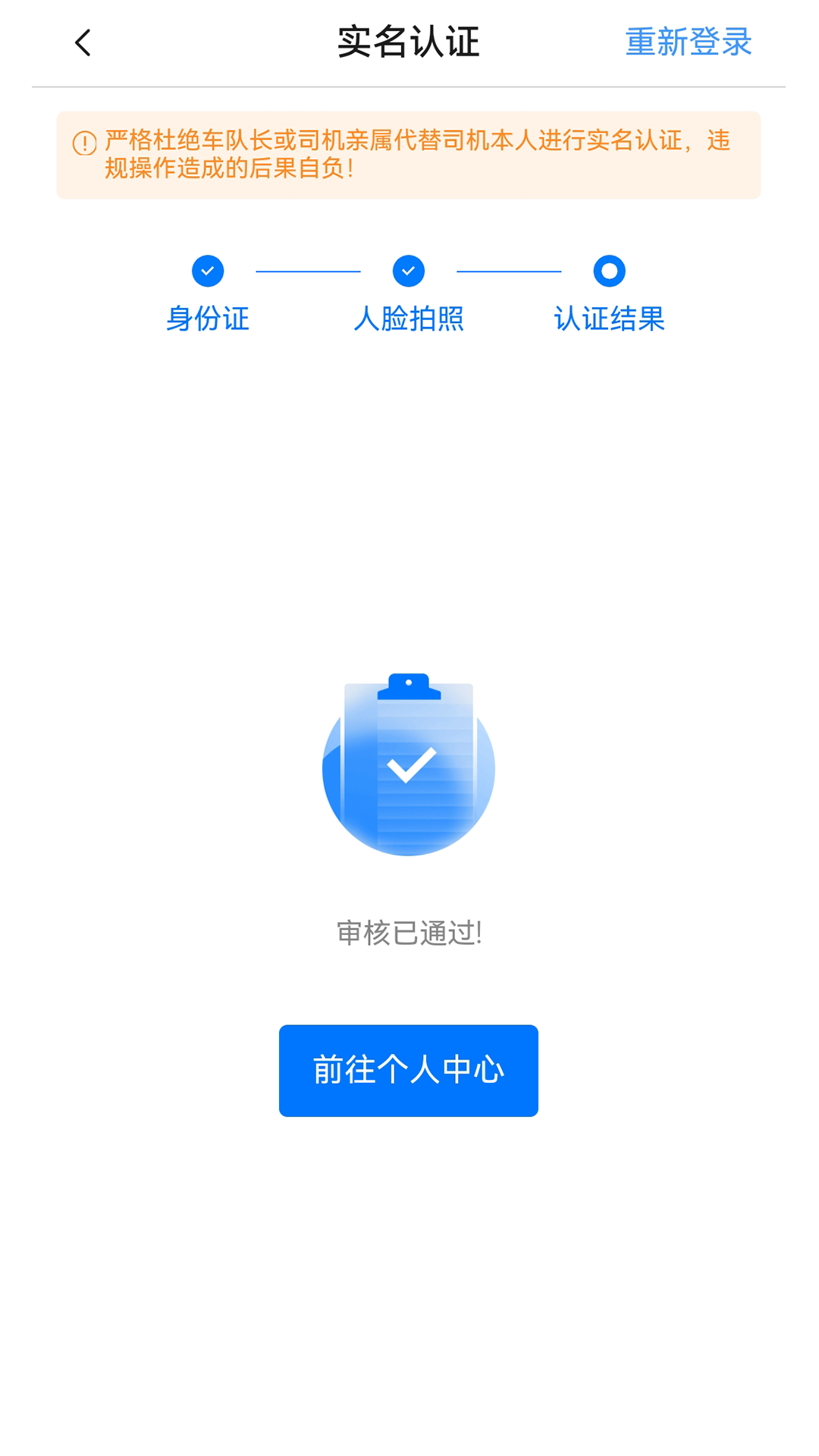
Task: Click the 前往个人中心 button
Action: point(409,1070)
